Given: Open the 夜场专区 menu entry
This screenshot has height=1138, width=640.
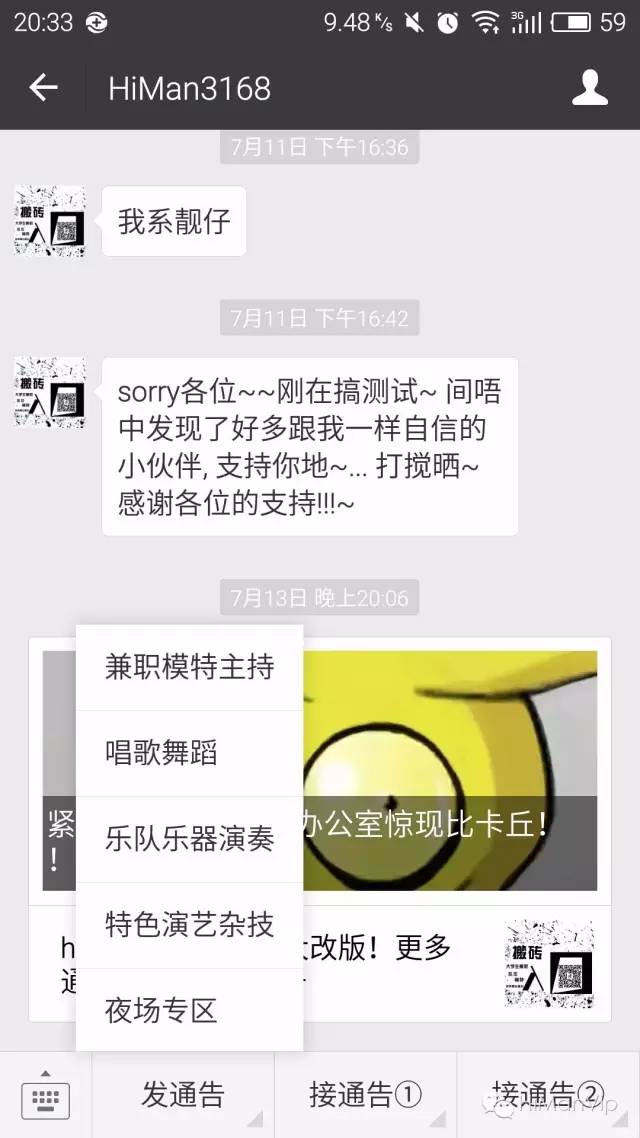Looking at the screenshot, I should pos(189,1010).
